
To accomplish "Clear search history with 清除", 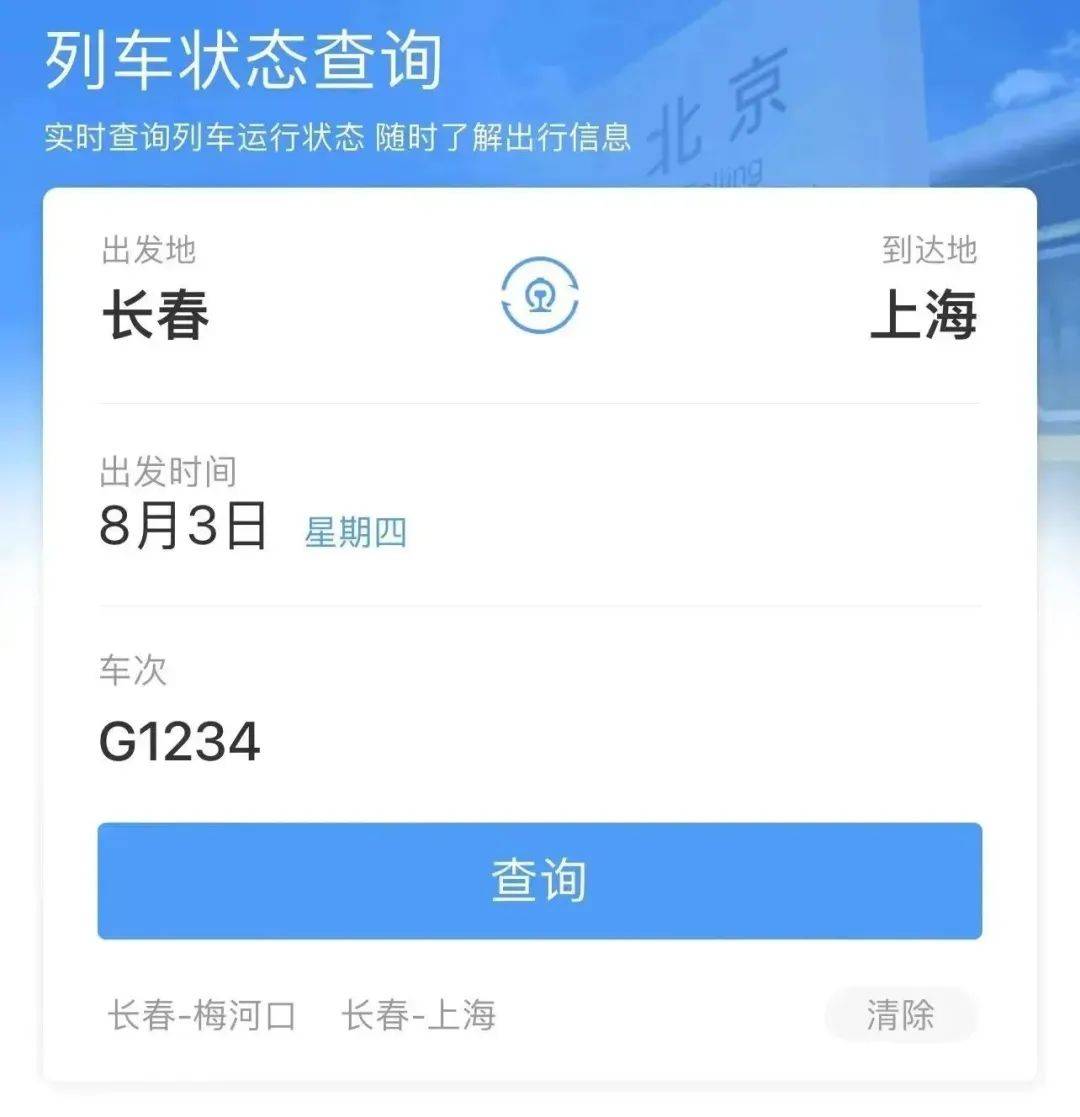I will click(900, 1016).
